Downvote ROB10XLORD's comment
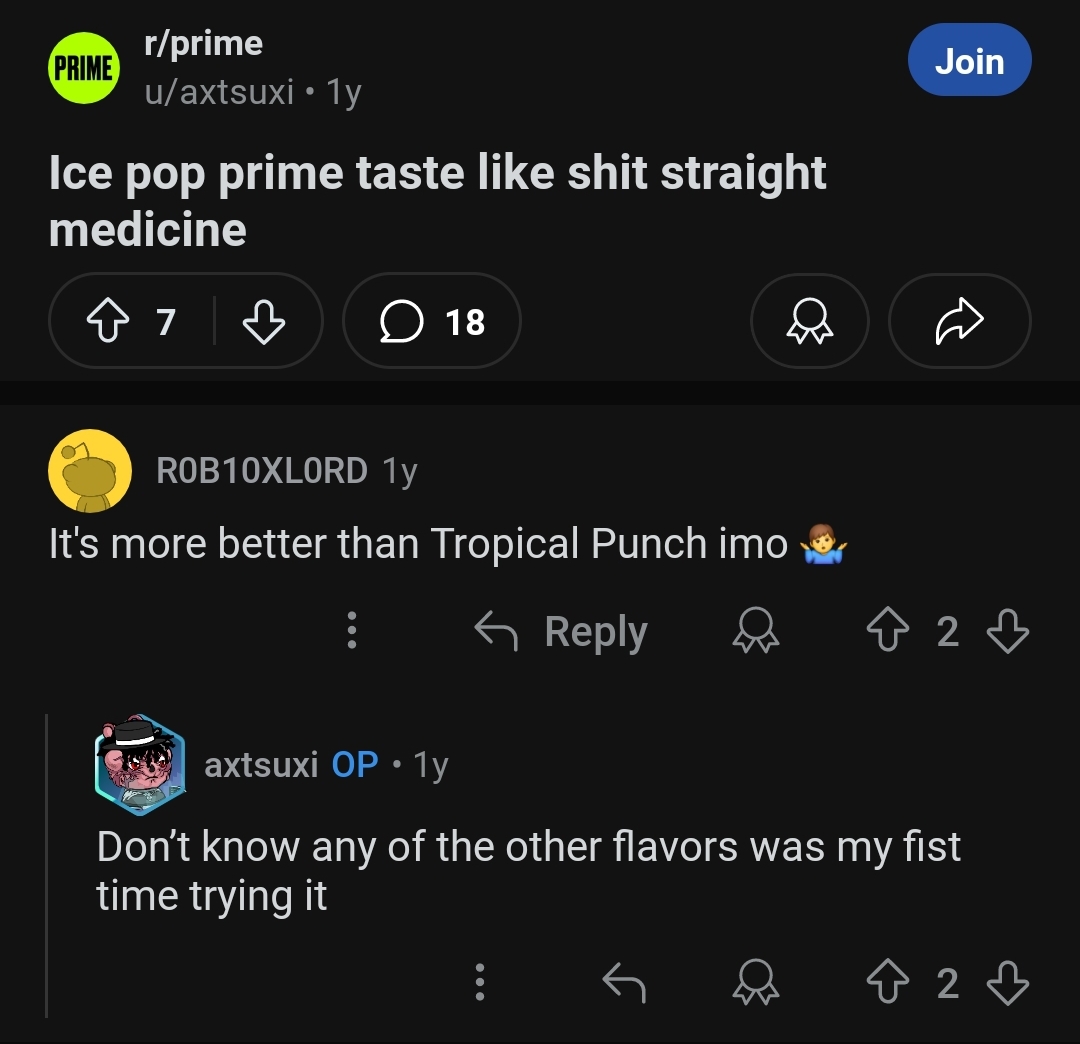The width and height of the screenshot is (1080, 1044). 1007,632
